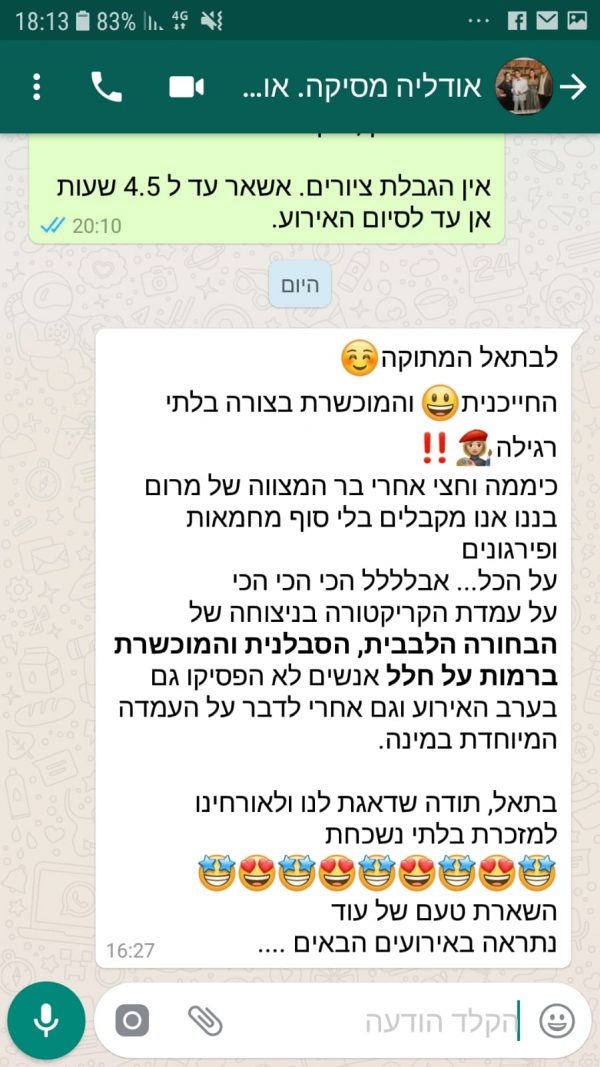This screenshot has height=1067, width=600.
Task: Open contact info from the chat title
Action: pyautogui.click(x=362, y=87)
